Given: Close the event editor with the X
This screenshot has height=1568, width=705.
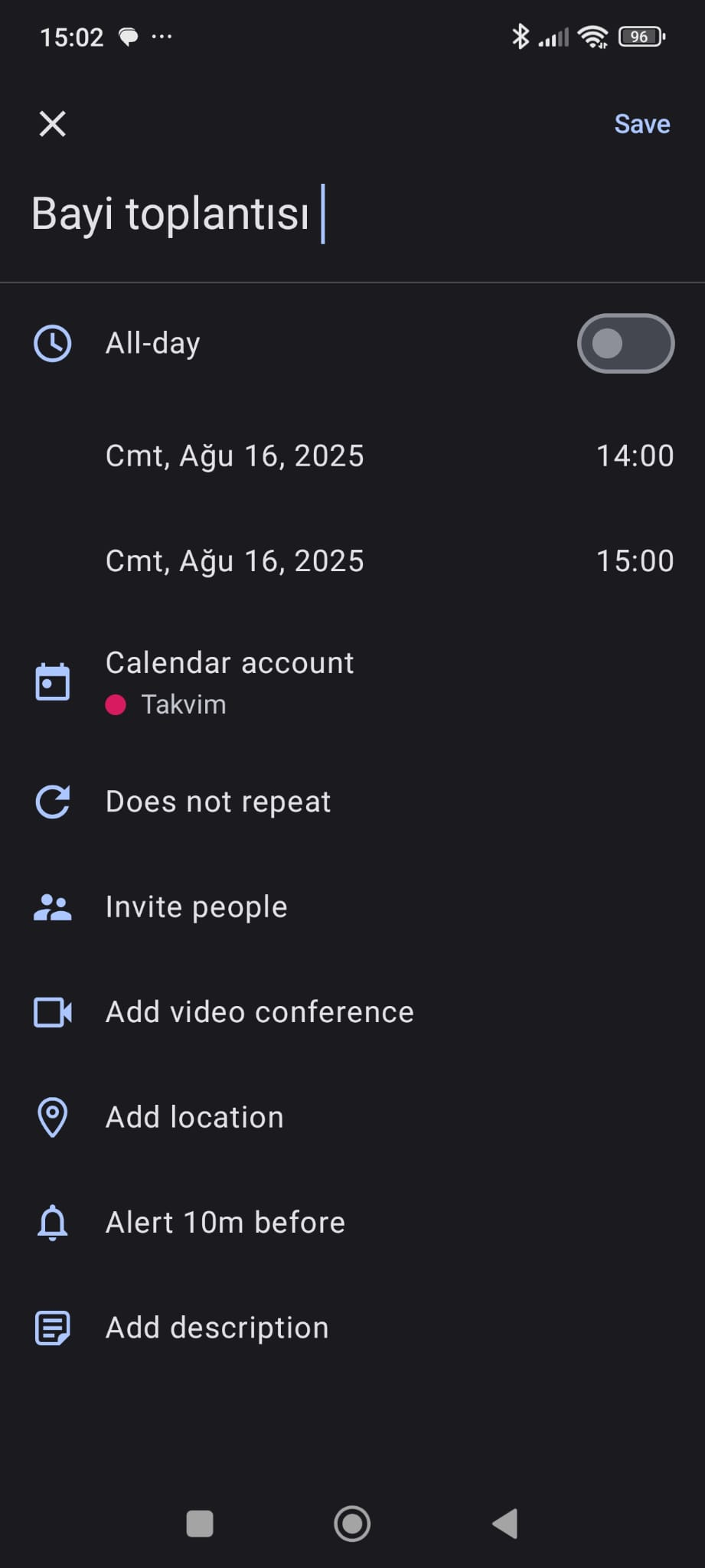Looking at the screenshot, I should [x=53, y=123].
